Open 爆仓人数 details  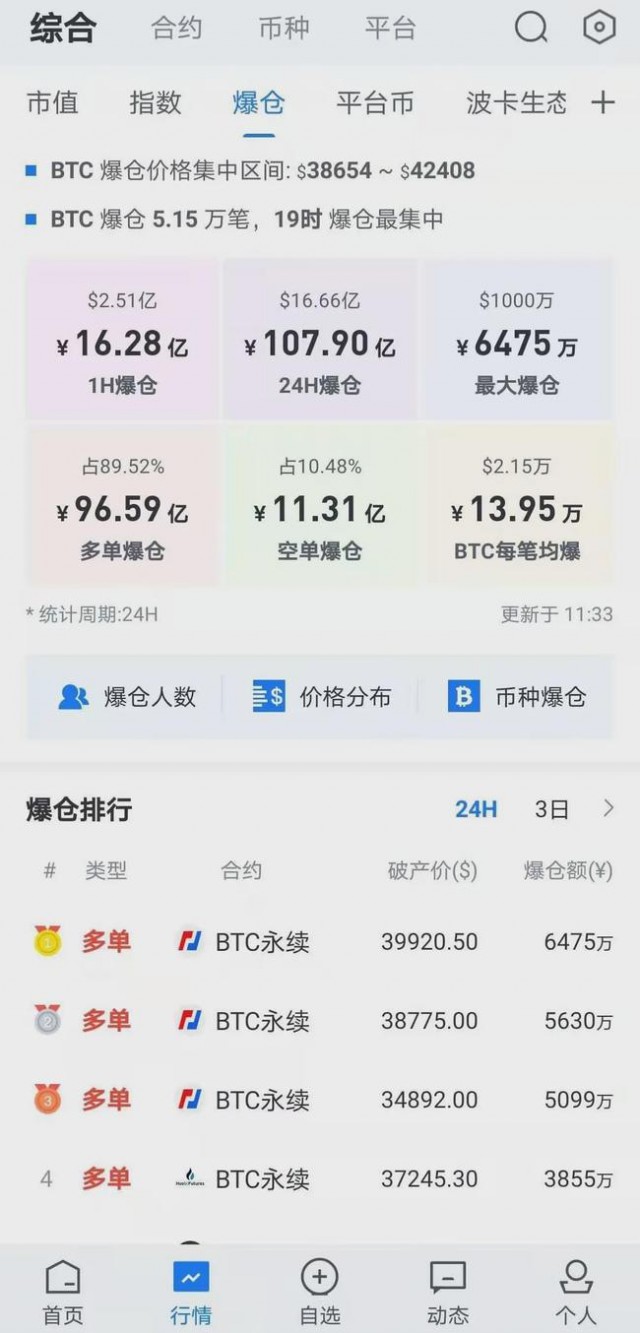[x=127, y=697]
